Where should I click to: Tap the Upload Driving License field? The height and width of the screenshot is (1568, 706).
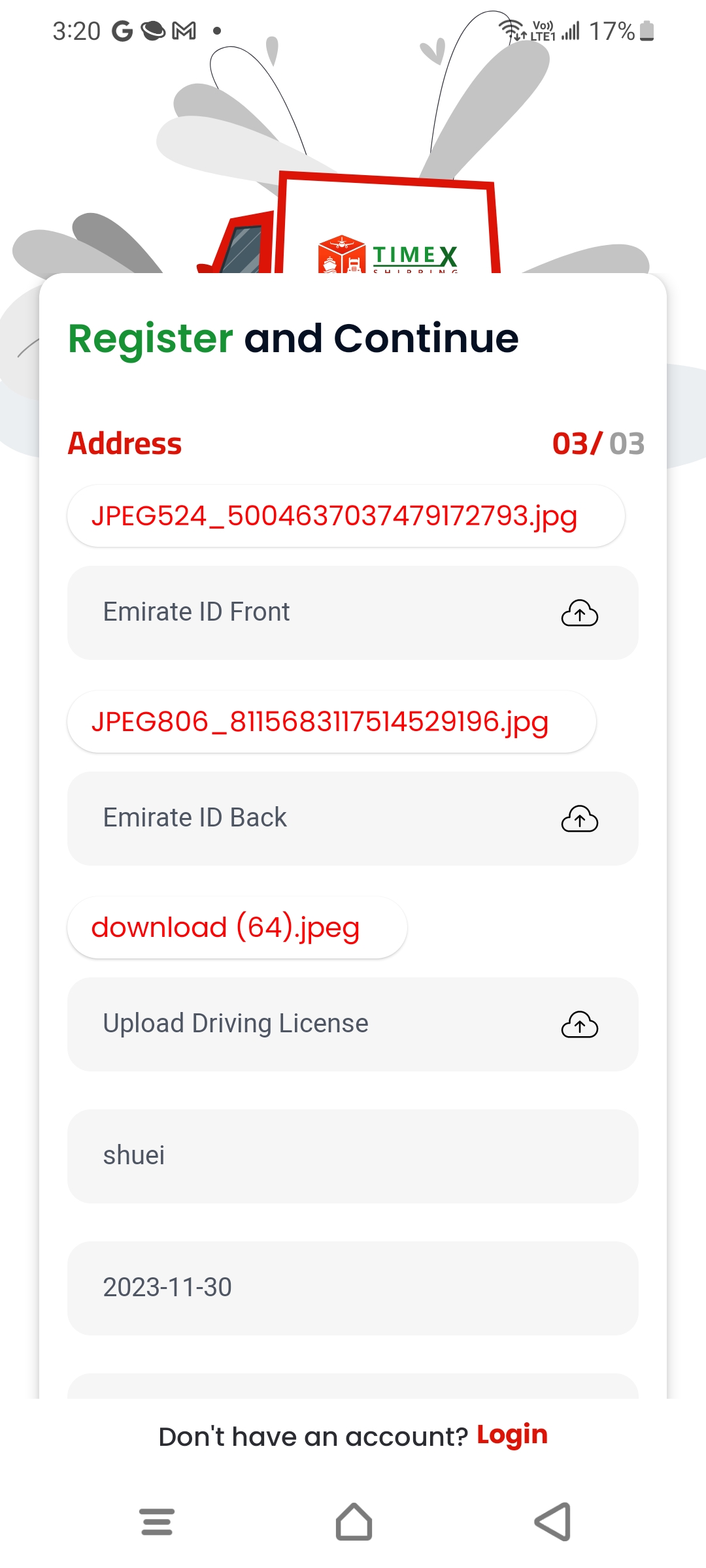click(353, 1024)
